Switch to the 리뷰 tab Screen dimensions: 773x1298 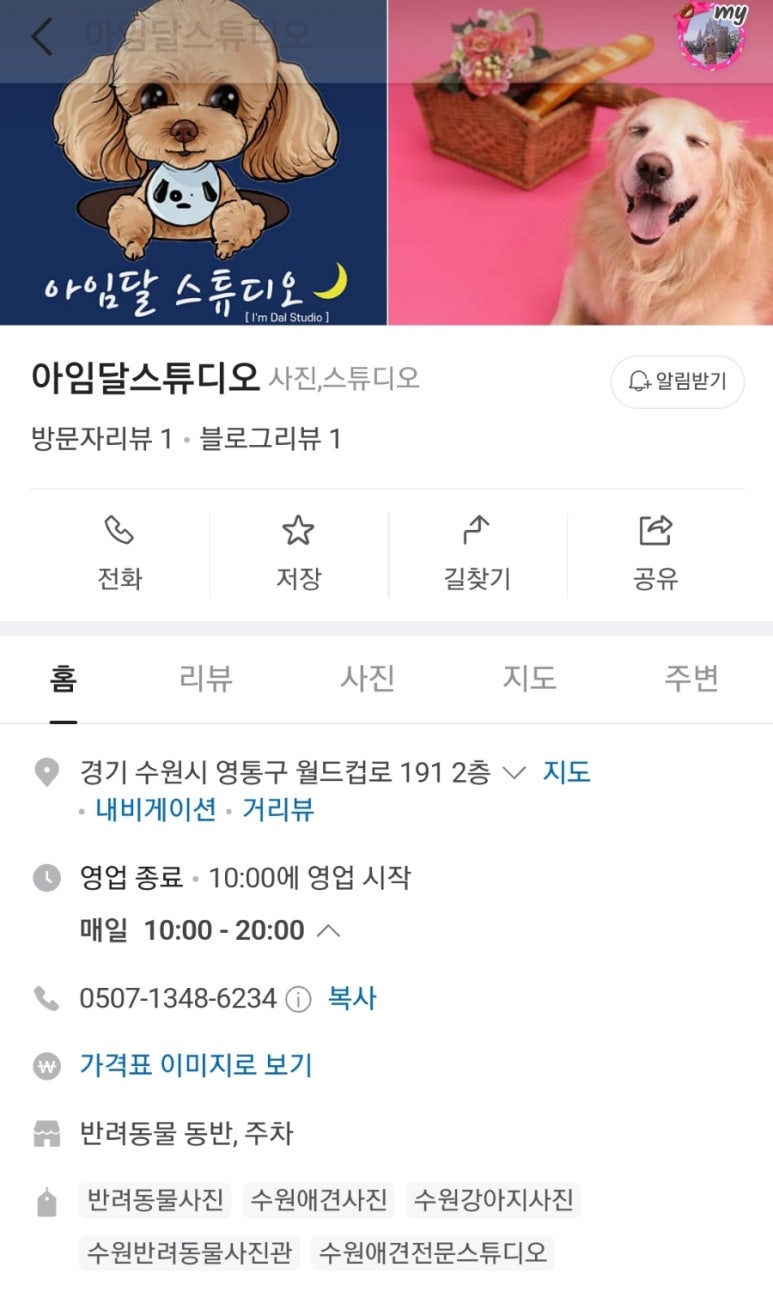click(x=206, y=679)
